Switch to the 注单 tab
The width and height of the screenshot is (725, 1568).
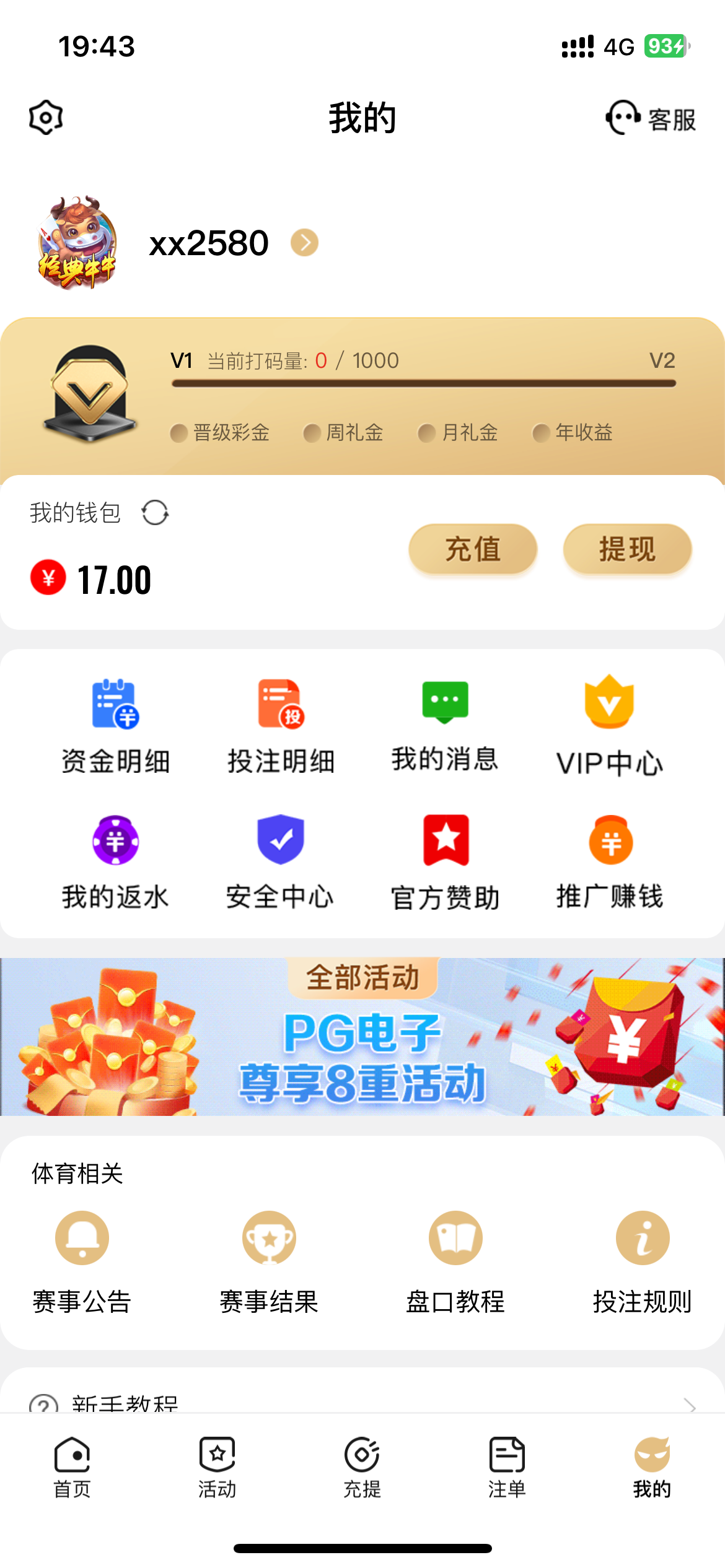(x=507, y=1466)
